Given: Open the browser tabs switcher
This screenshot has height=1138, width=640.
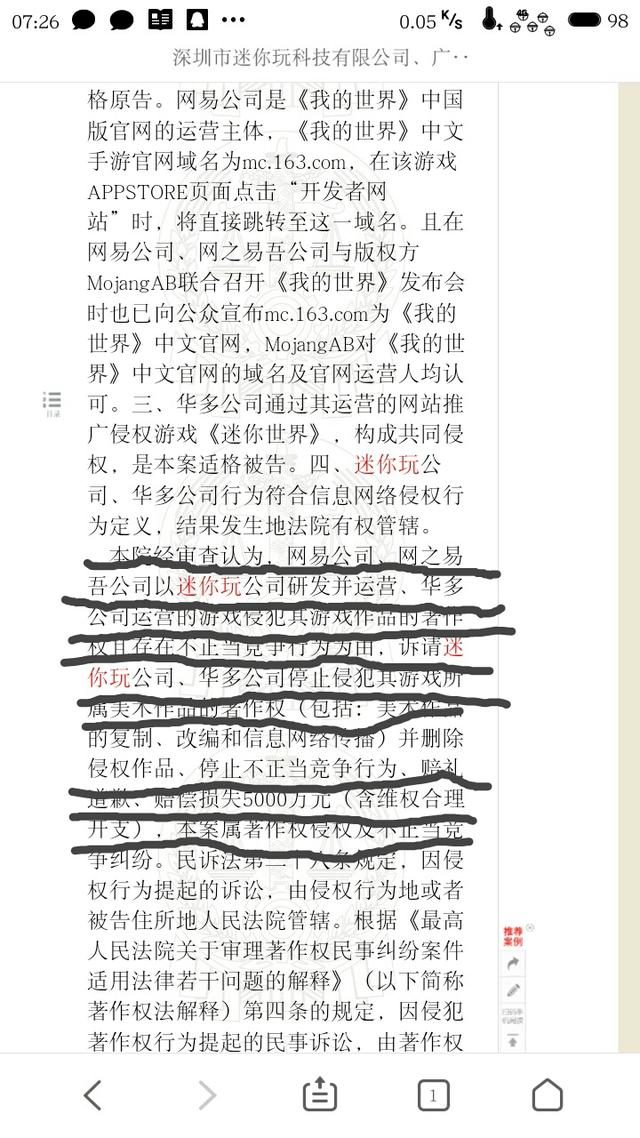Looking at the screenshot, I should (432, 1096).
